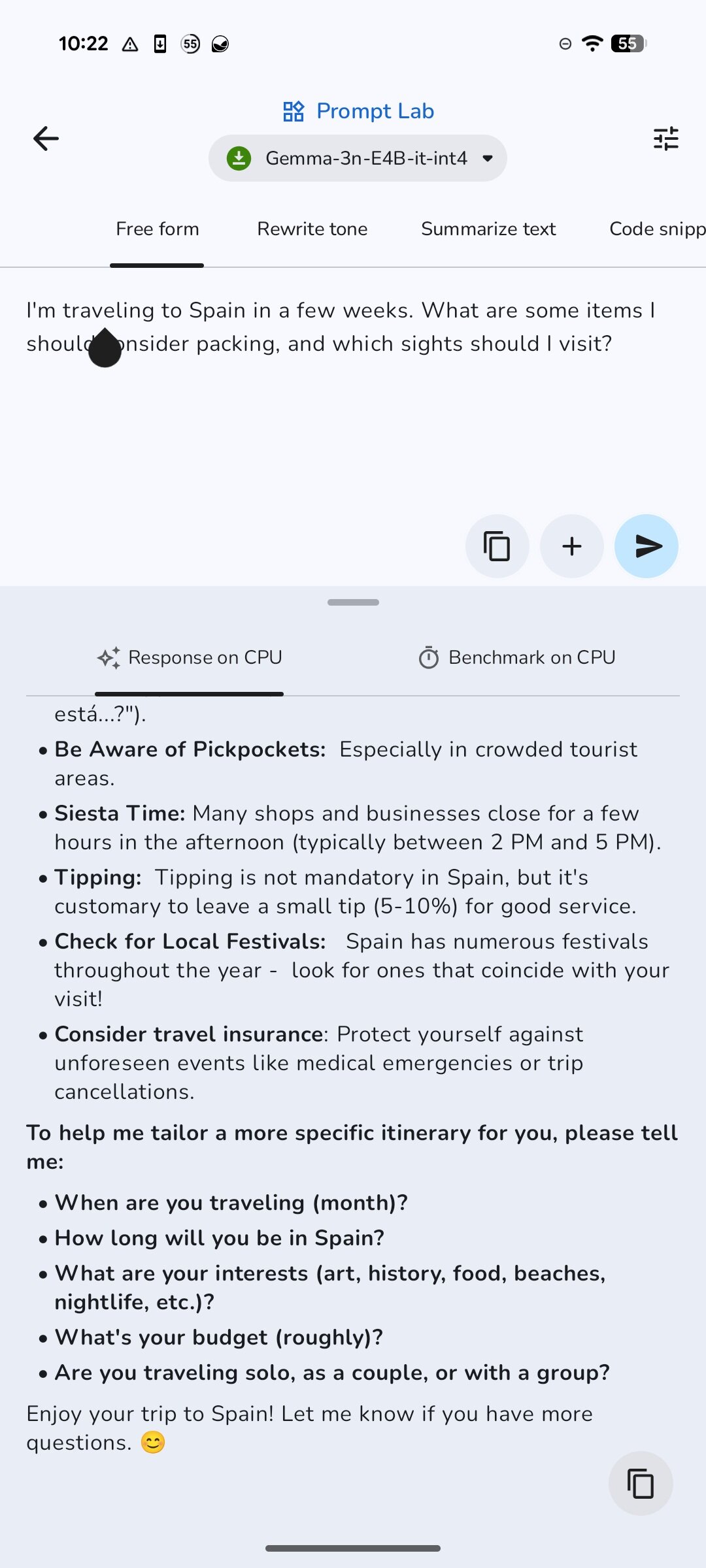Switch to the Summarize text tab

[488, 229]
